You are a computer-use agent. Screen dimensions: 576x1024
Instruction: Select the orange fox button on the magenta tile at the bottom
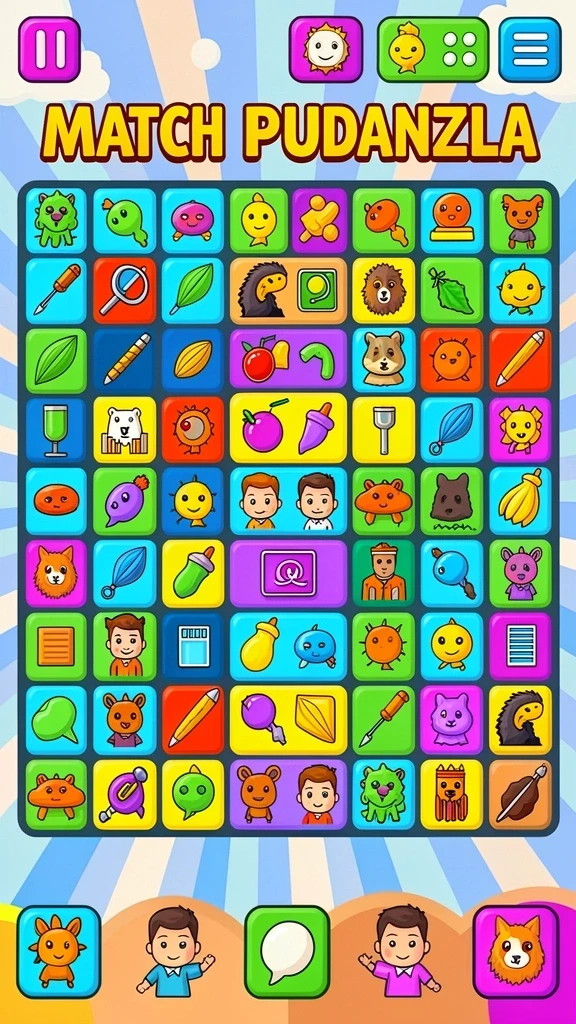[x=516, y=952]
